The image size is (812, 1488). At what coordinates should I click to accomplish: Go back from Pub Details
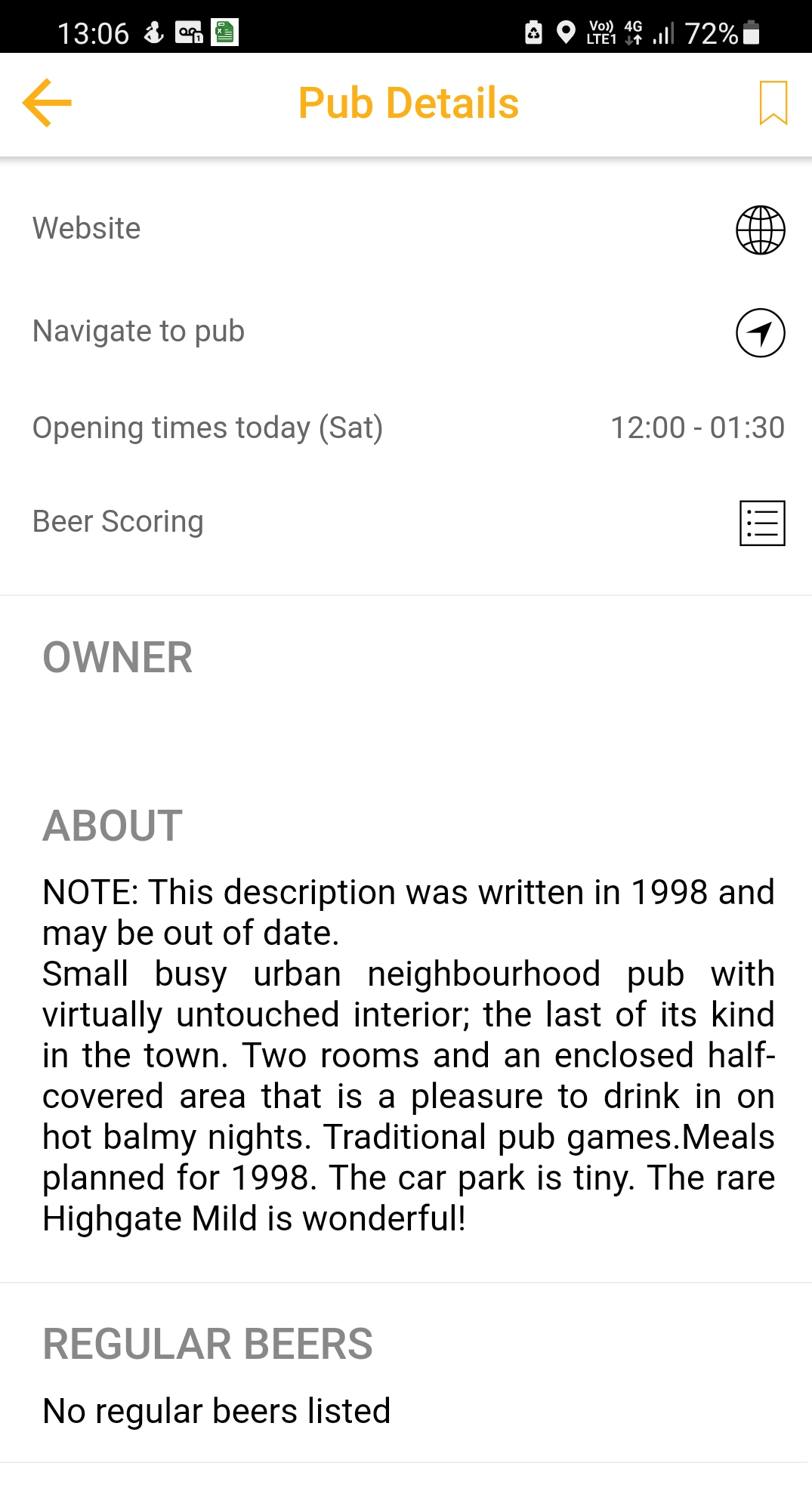pos(47,103)
